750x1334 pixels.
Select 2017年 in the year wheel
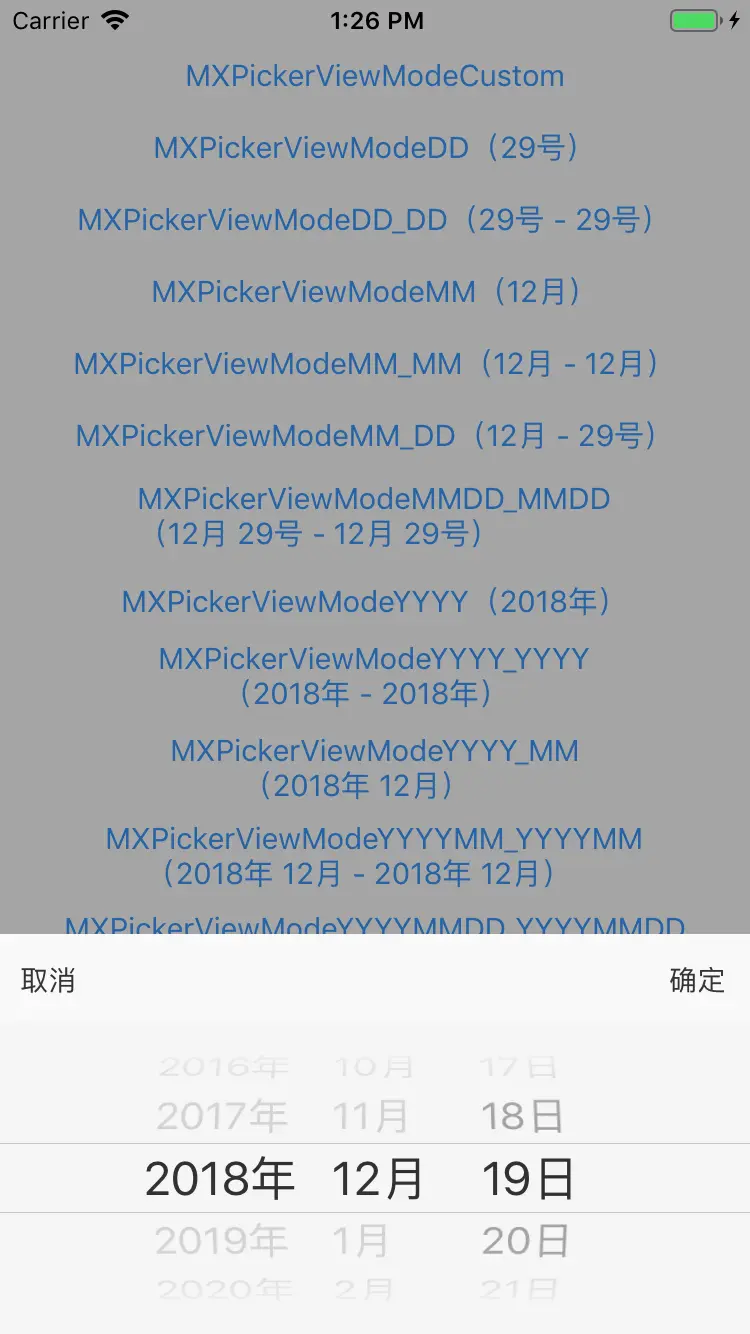tap(222, 1116)
